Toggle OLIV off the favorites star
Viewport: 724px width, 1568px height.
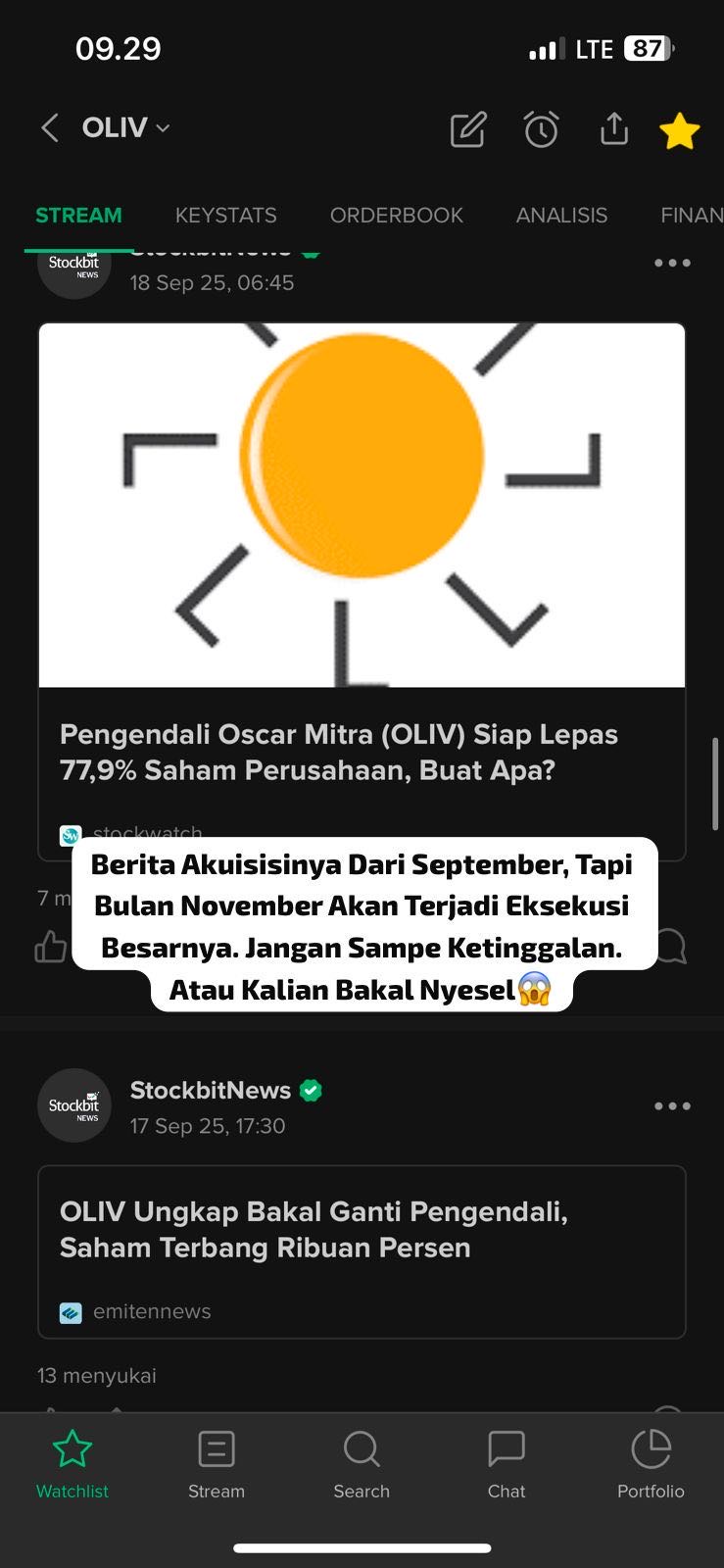pyautogui.click(x=679, y=128)
